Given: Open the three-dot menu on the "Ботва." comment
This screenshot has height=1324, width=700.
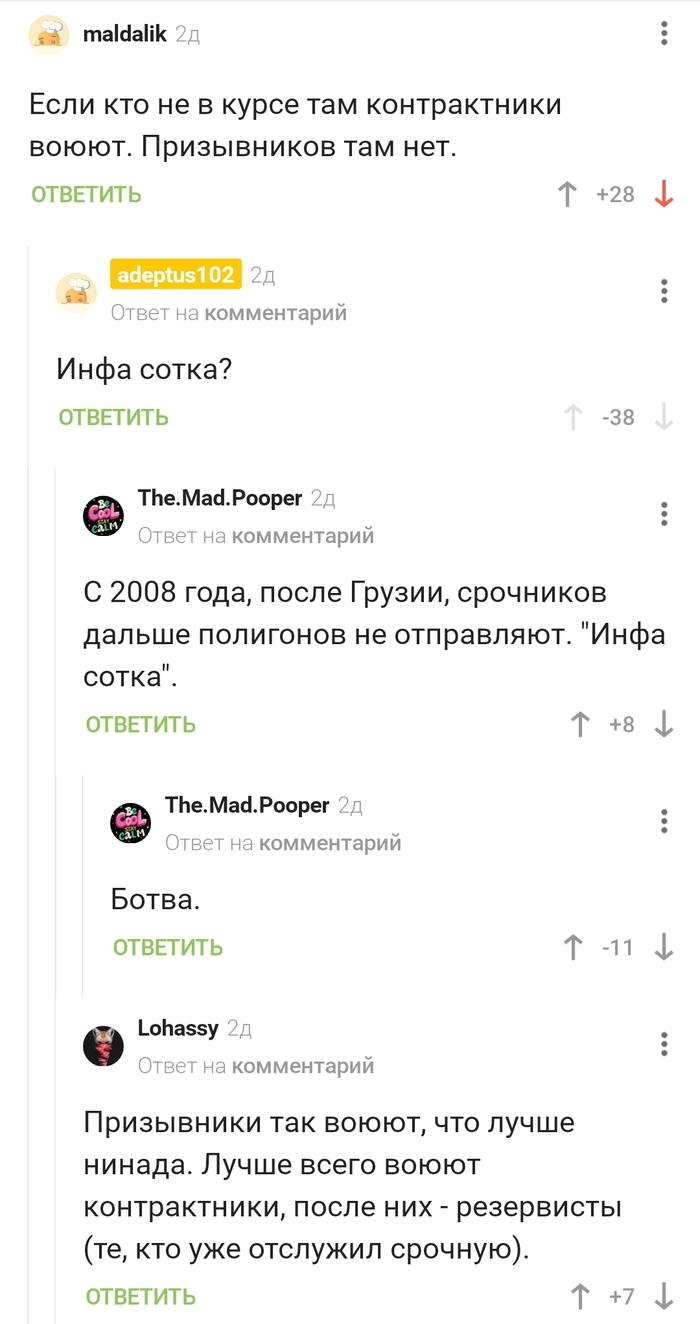Looking at the screenshot, I should [x=664, y=821].
